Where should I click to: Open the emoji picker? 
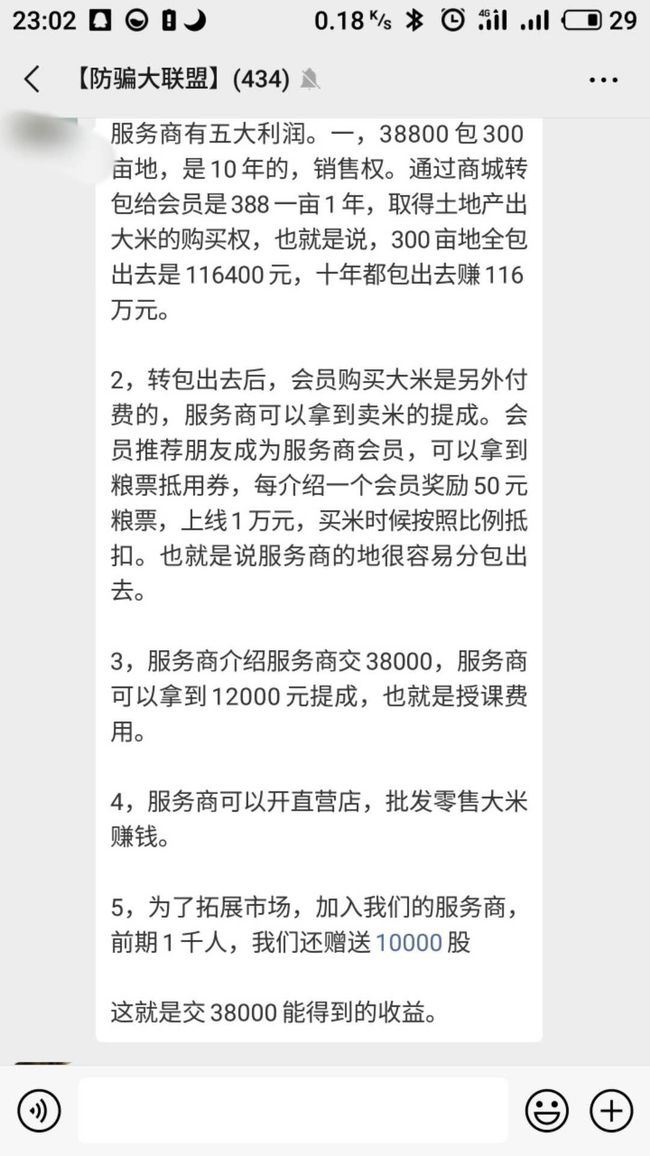pos(547,1110)
